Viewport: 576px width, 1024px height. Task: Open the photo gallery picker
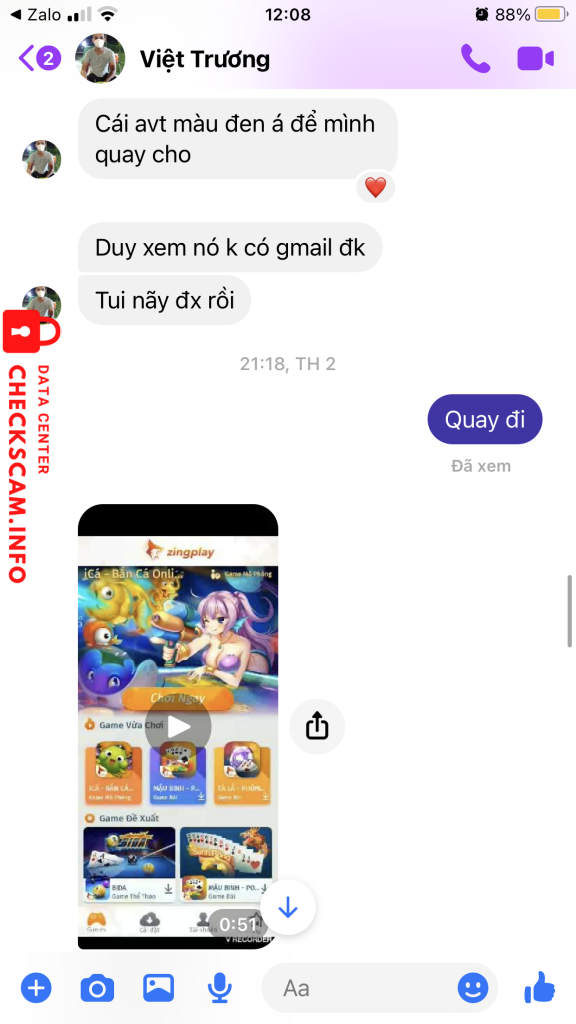[159, 987]
